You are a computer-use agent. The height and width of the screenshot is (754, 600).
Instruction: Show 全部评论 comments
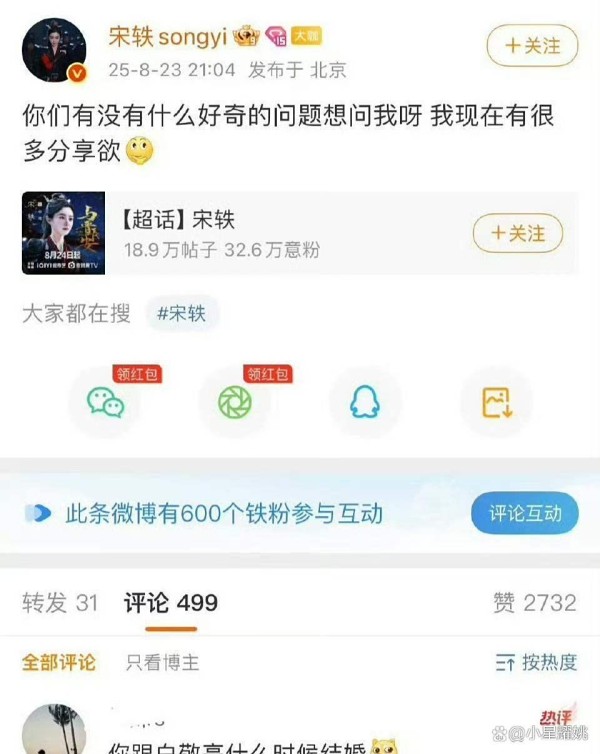click(59, 662)
